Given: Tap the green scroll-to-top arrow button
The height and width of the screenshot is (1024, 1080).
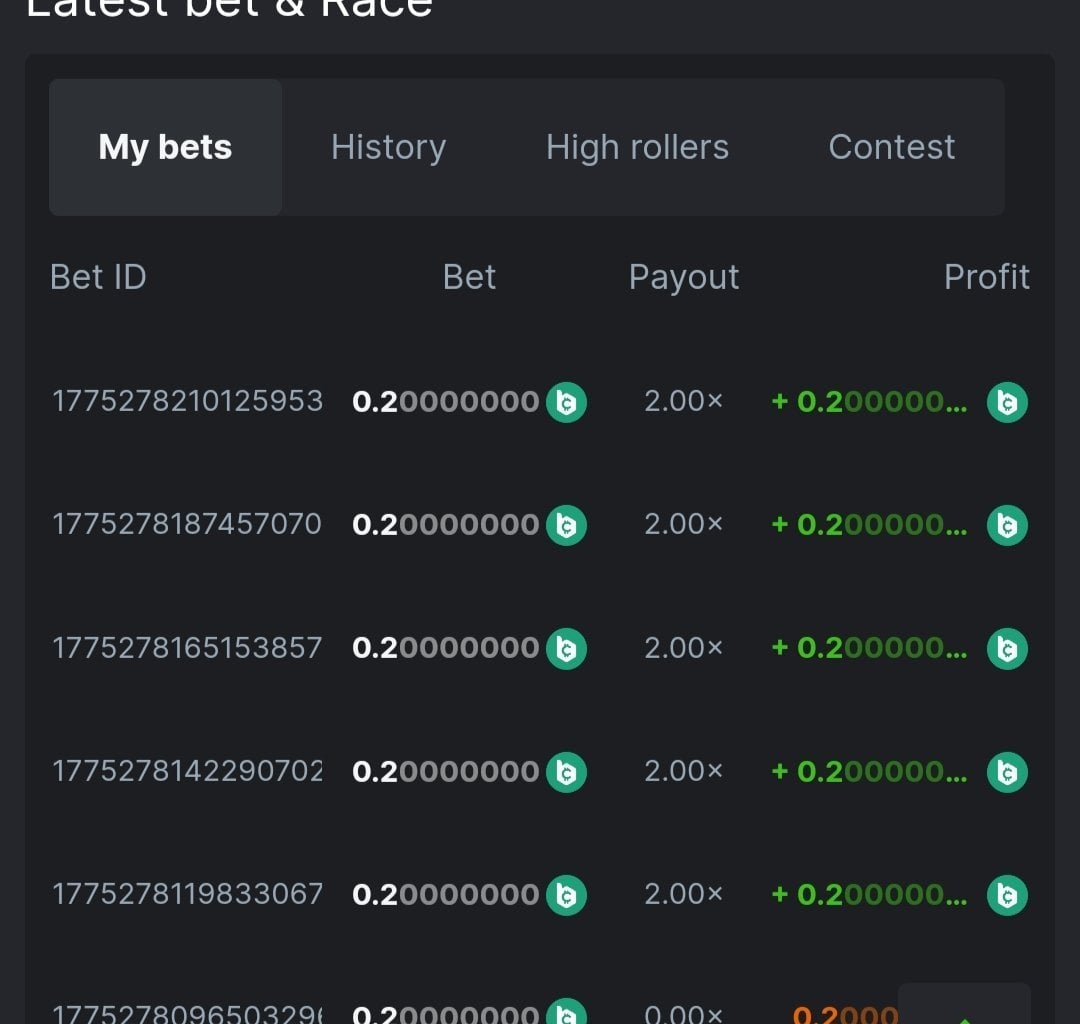Looking at the screenshot, I should (x=964, y=1008).
